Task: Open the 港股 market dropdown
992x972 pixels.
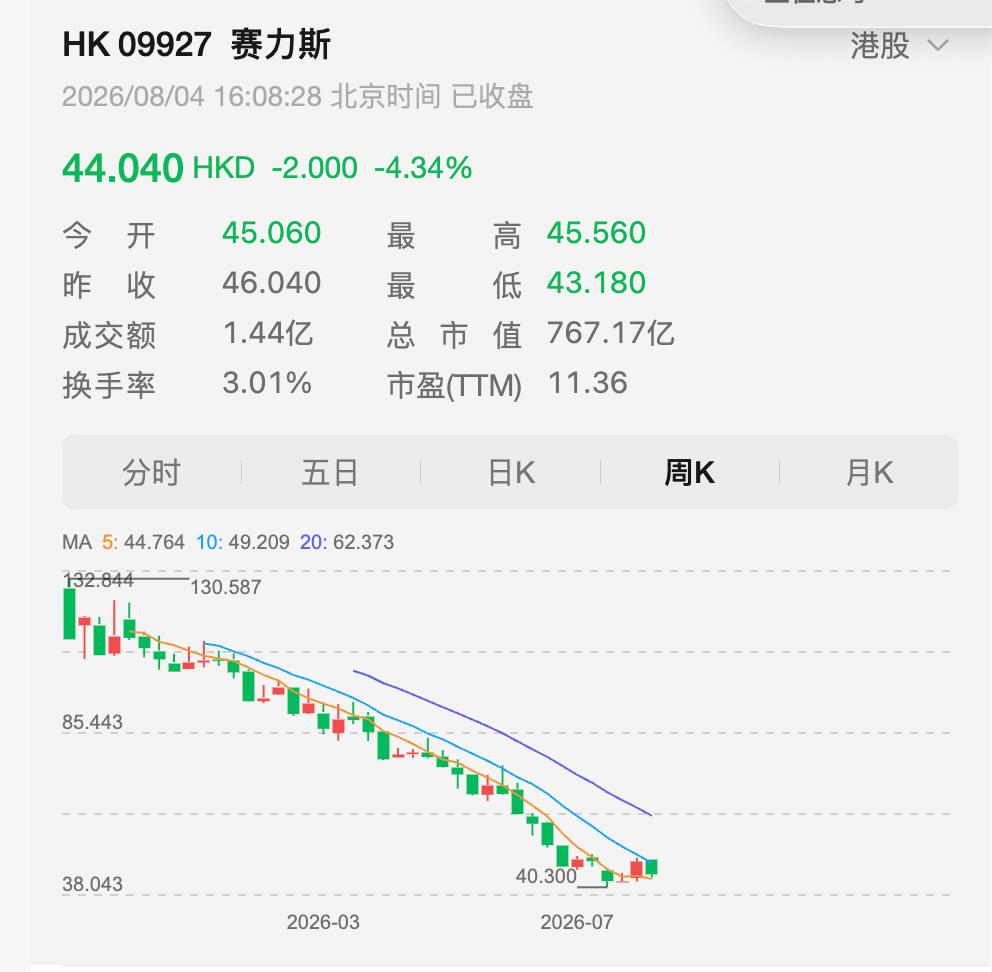Action: coord(899,46)
